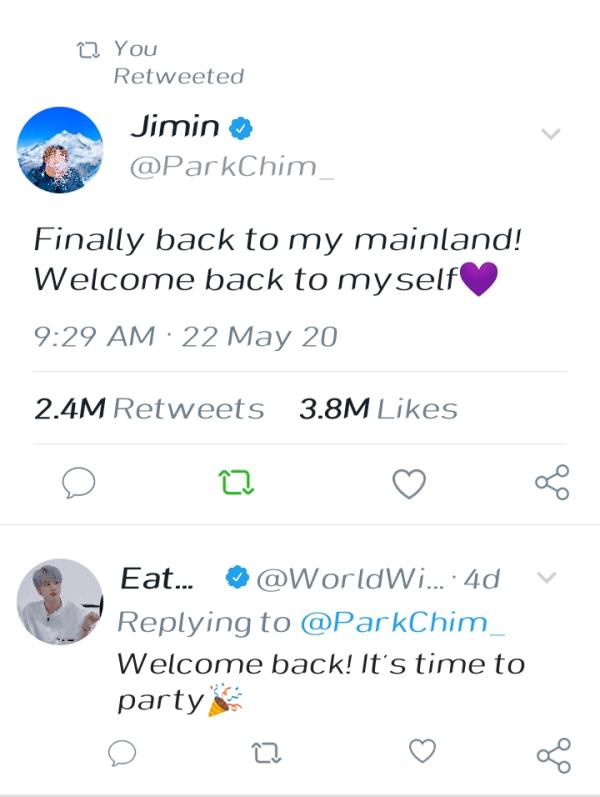Open the @ParkChim_ mention link in the reply
This screenshot has height=797, width=600.
pyautogui.click(x=402, y=621)
